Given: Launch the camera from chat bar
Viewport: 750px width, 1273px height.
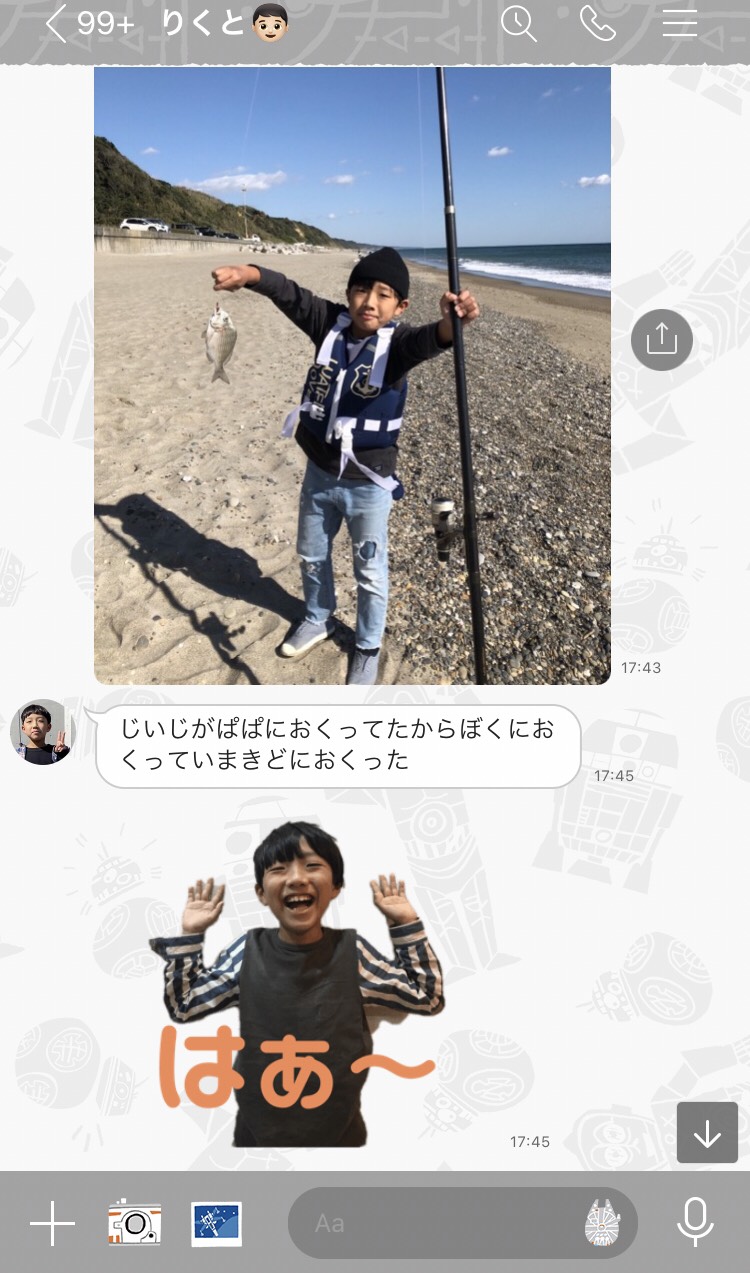Looking at the screenshot, I should 135,1223.
